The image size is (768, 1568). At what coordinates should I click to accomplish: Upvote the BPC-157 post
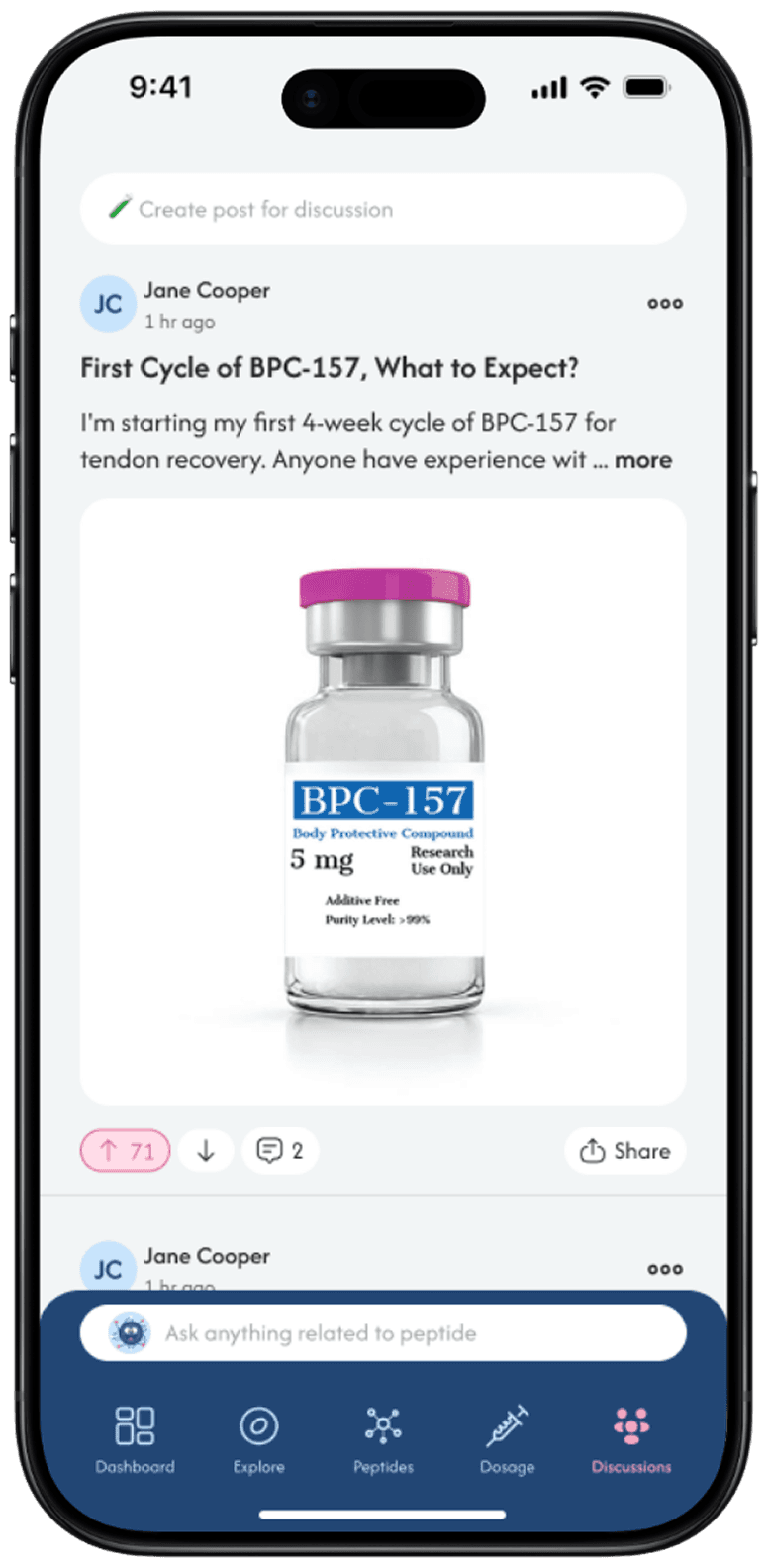point(126,1151)
